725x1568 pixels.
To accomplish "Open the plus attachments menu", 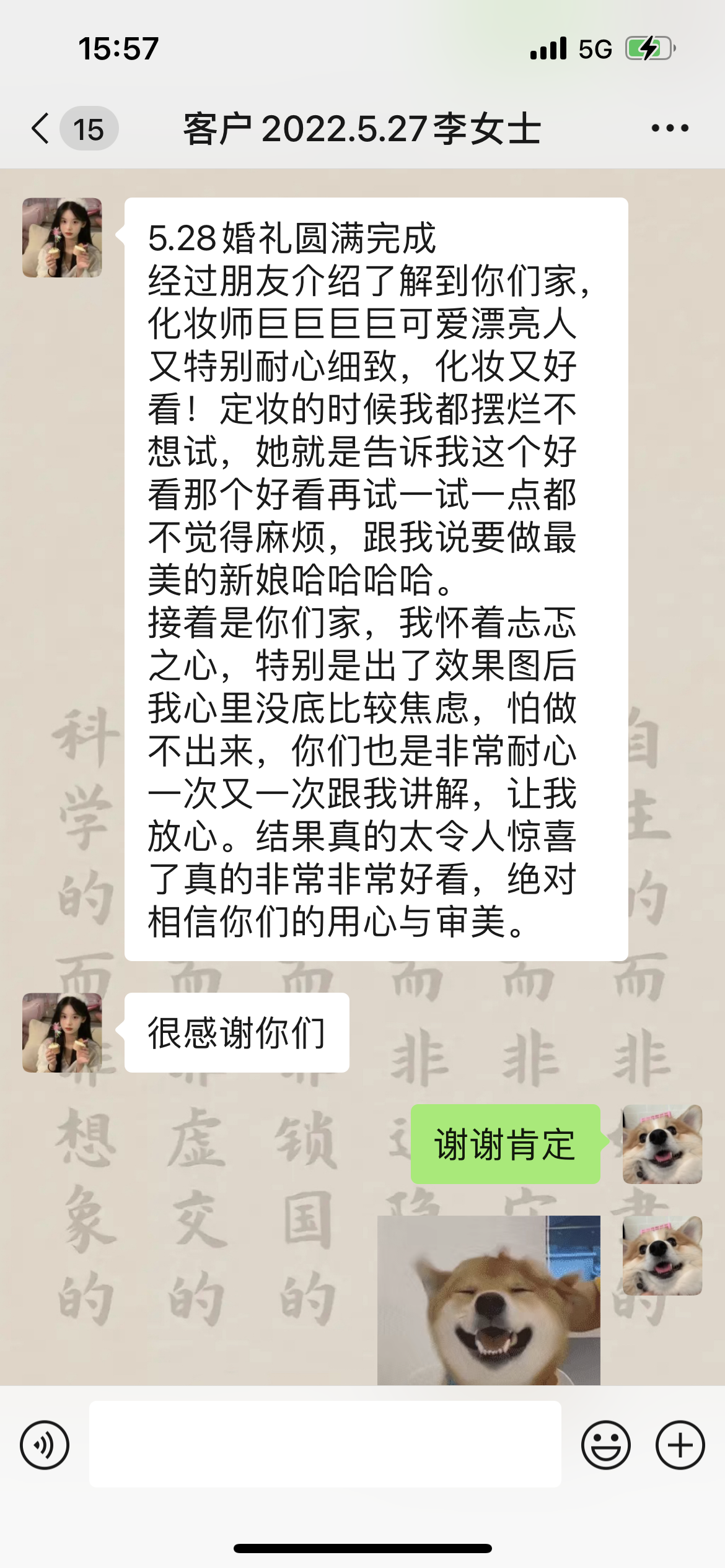I will (x=680, y=1445).
